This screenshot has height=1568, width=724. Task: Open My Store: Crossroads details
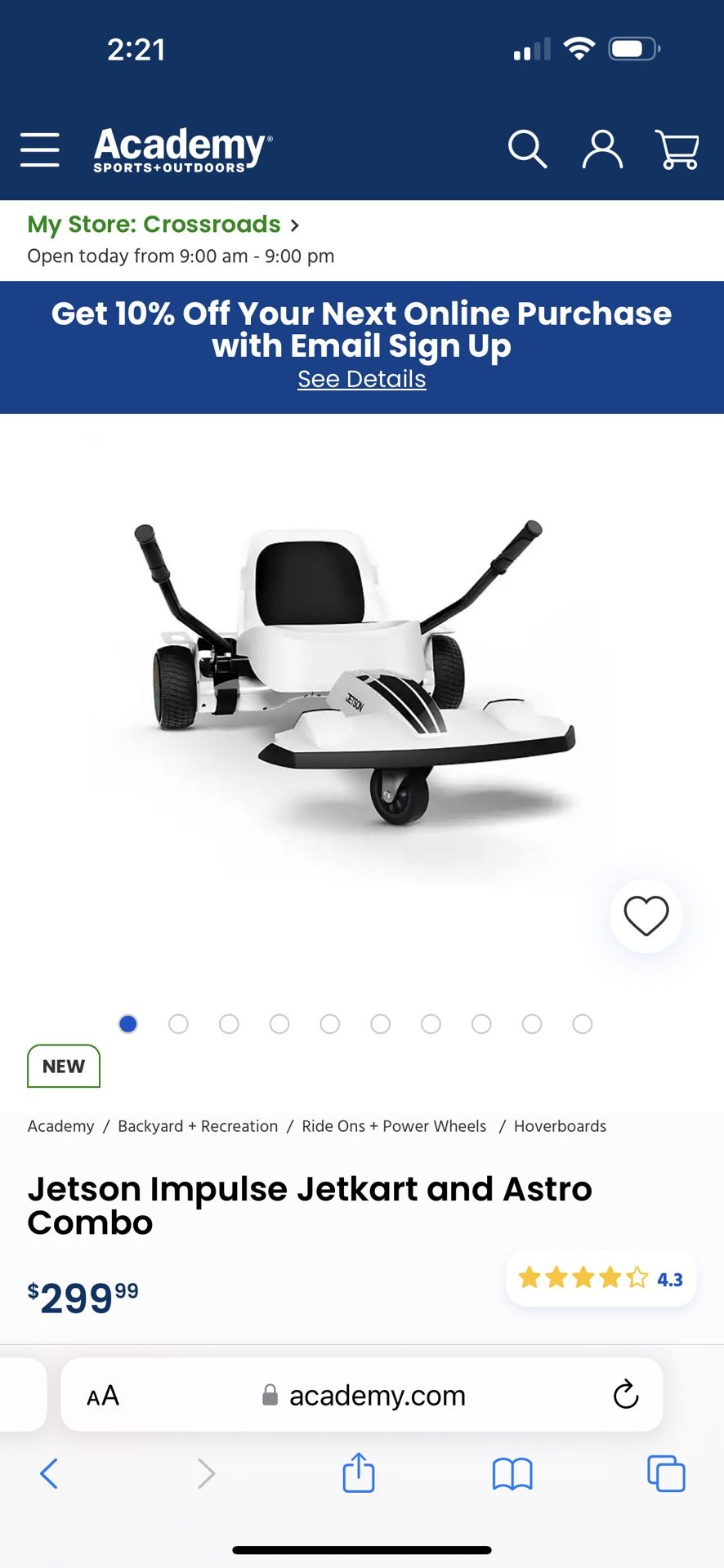pyautogui.click(x=163, y=225)
